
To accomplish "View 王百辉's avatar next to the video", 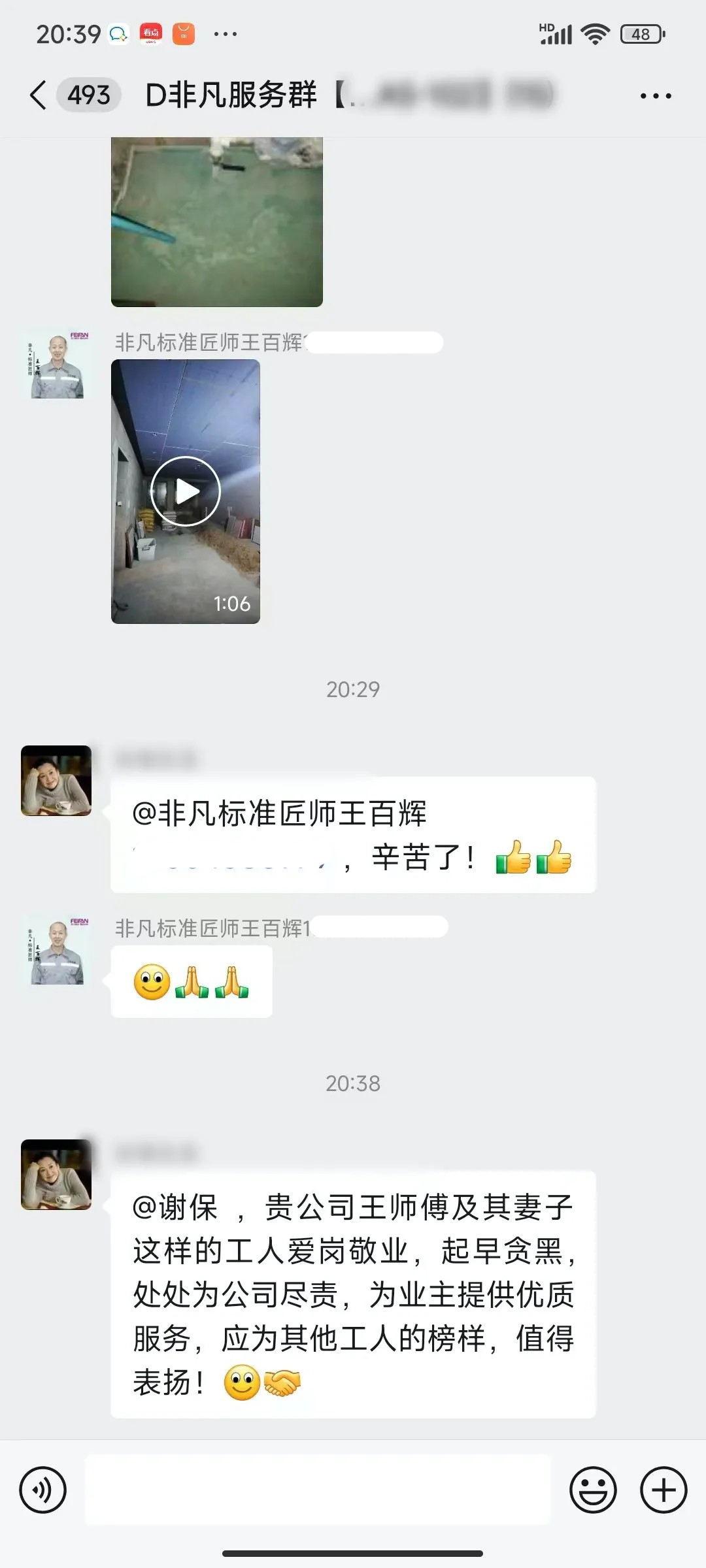I will point(57,365).
